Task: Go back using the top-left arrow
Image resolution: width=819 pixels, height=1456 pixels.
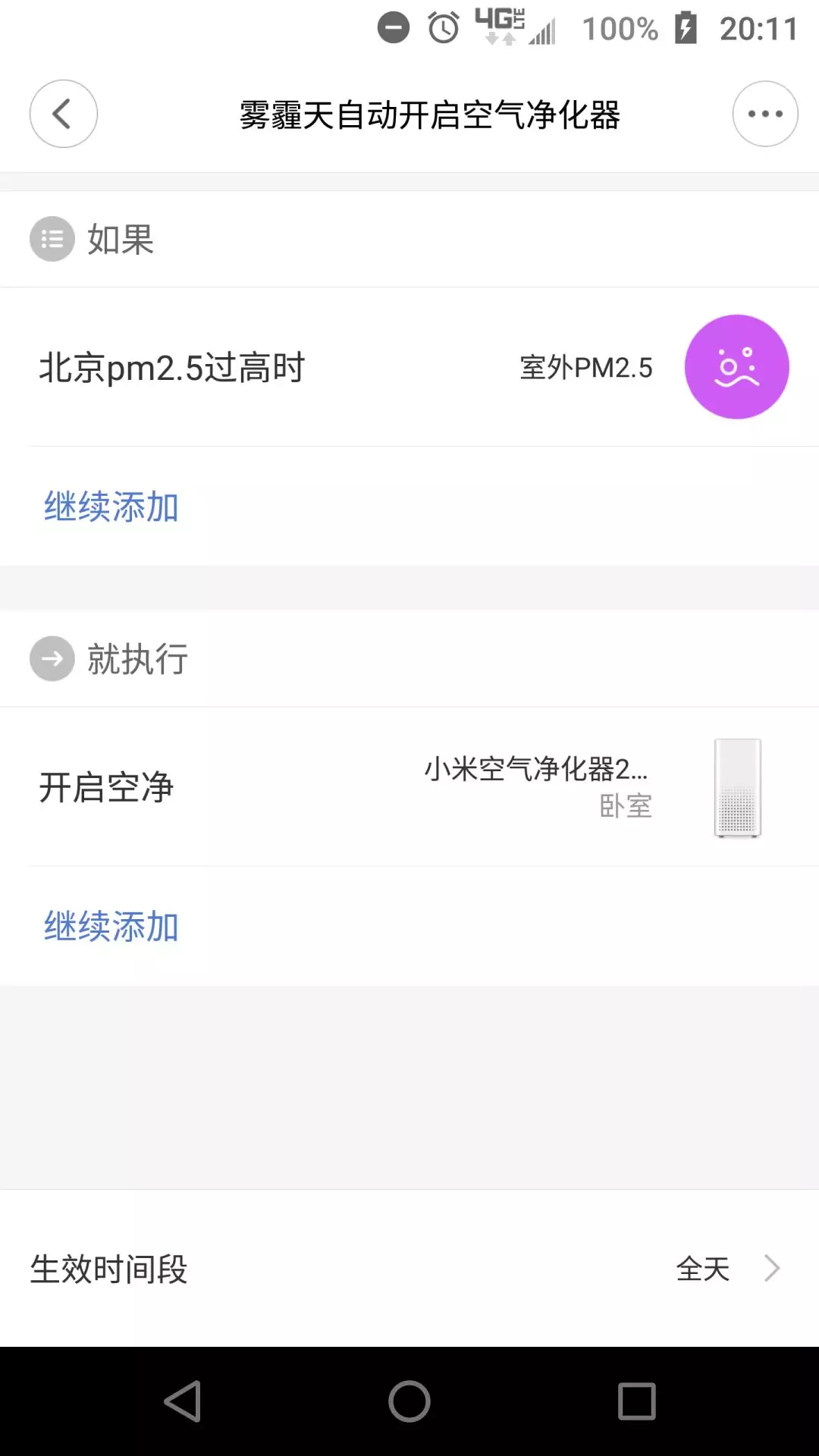Action: [64, 114]
